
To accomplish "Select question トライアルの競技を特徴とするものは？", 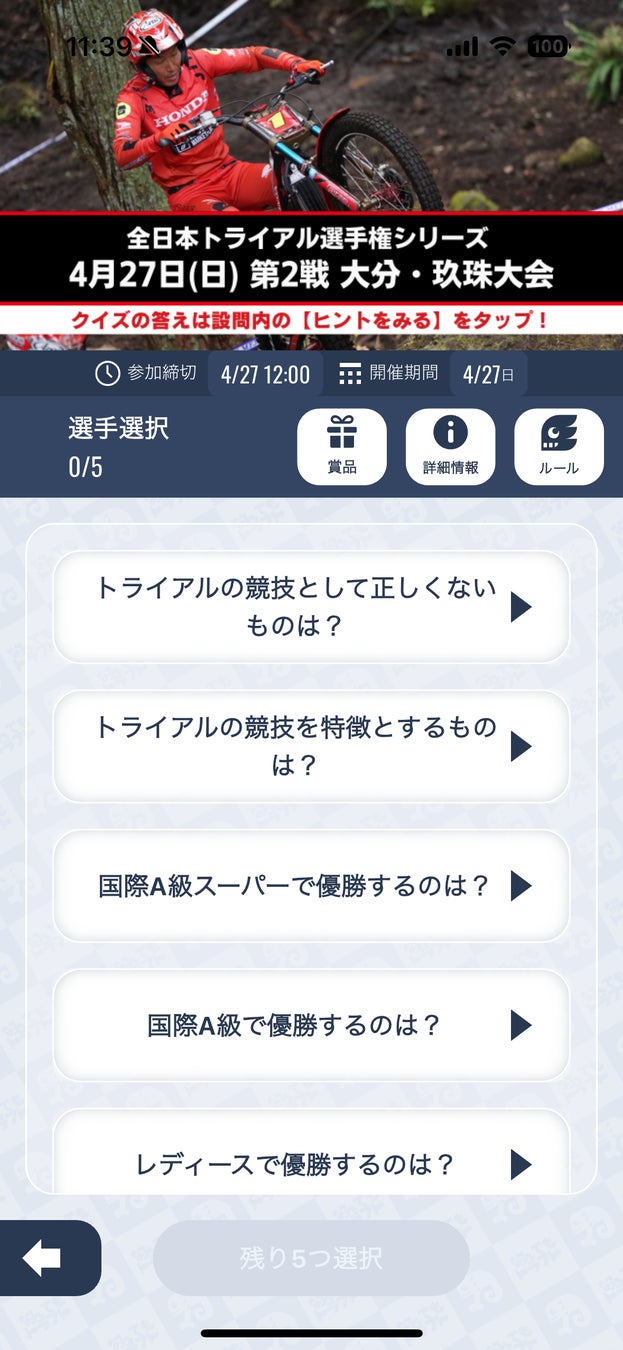I will (x=311, y=746).
